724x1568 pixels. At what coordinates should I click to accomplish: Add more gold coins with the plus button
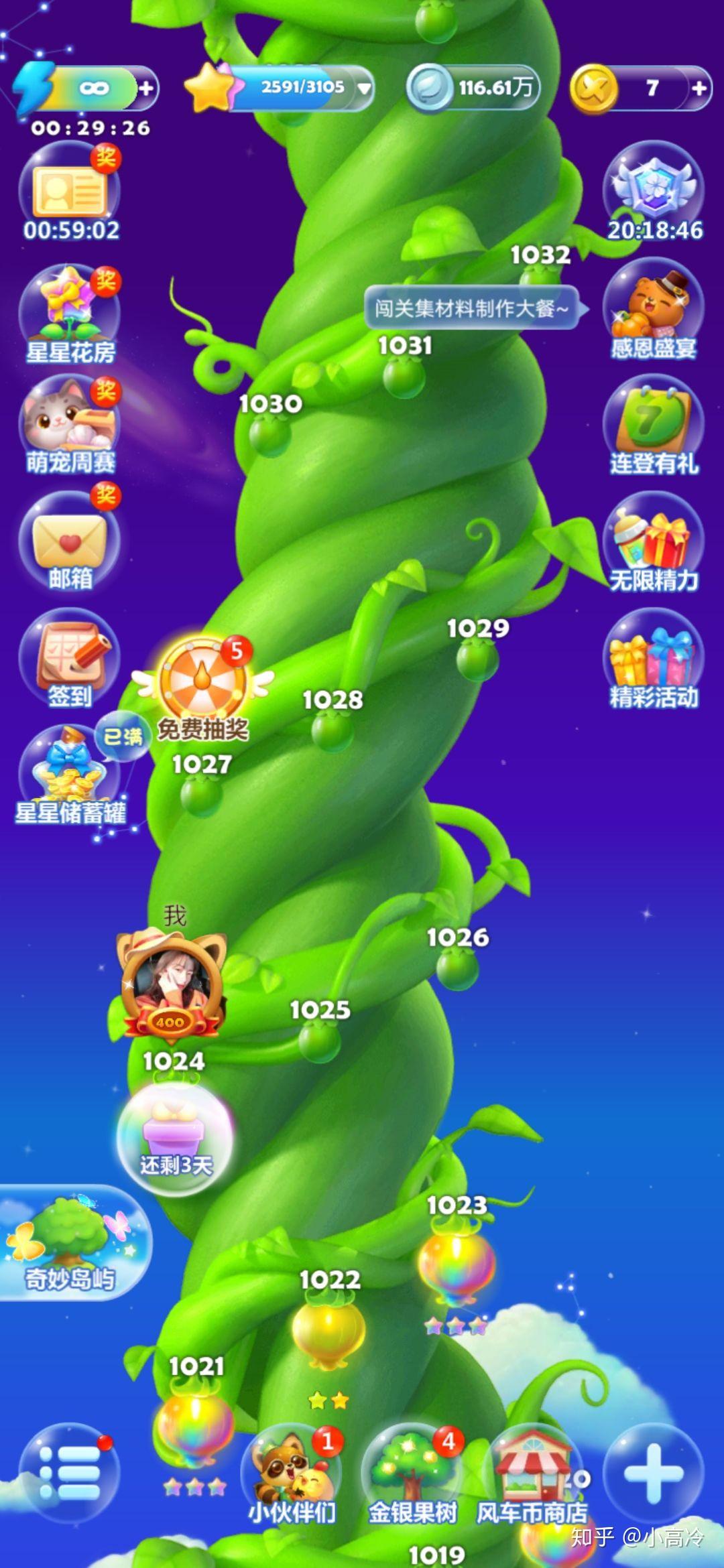tap(699, 88)
